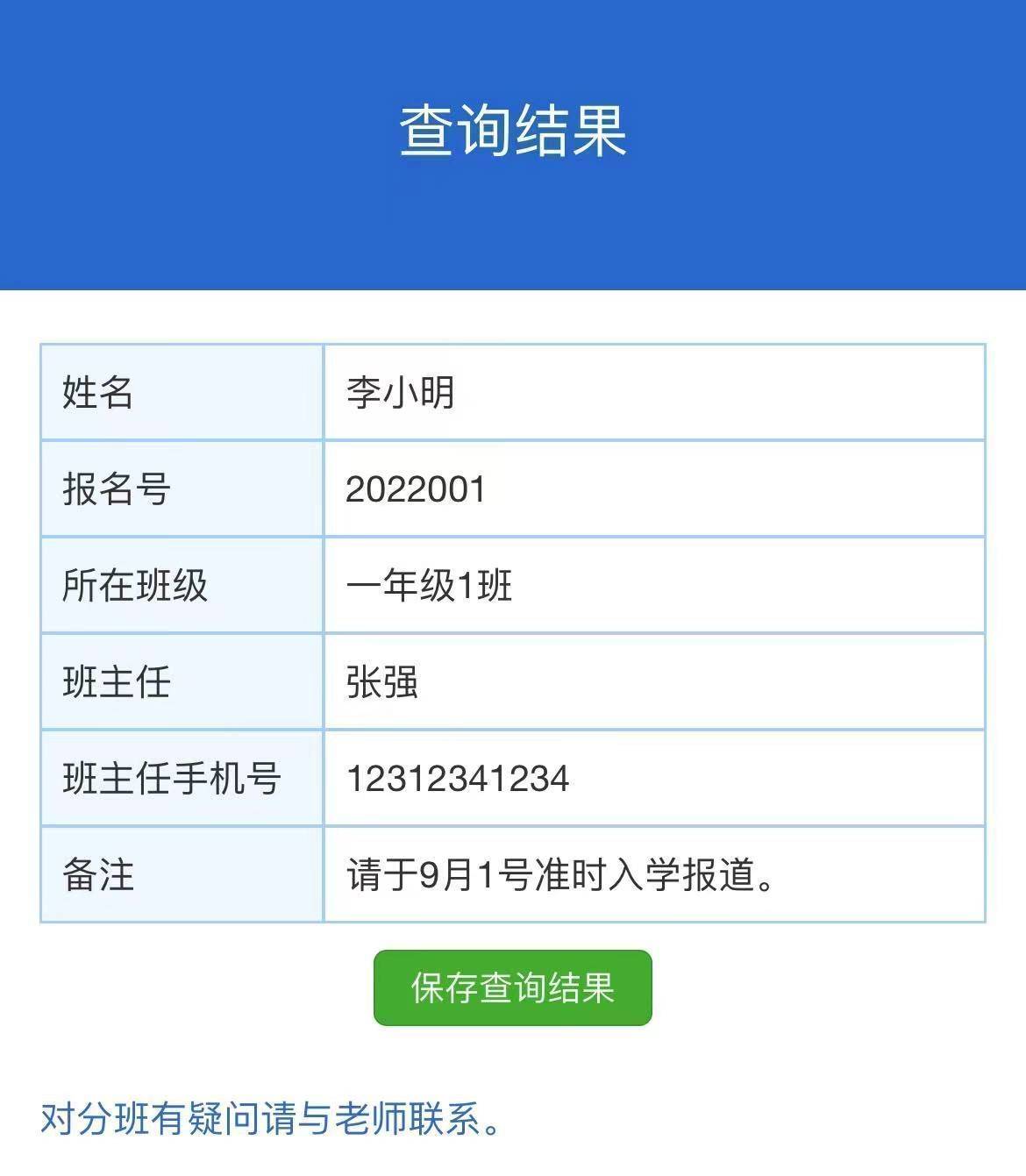Screen dimensions: 1026x1176
Task: Tap the green 保存查询结果 button
Action: 512,987
